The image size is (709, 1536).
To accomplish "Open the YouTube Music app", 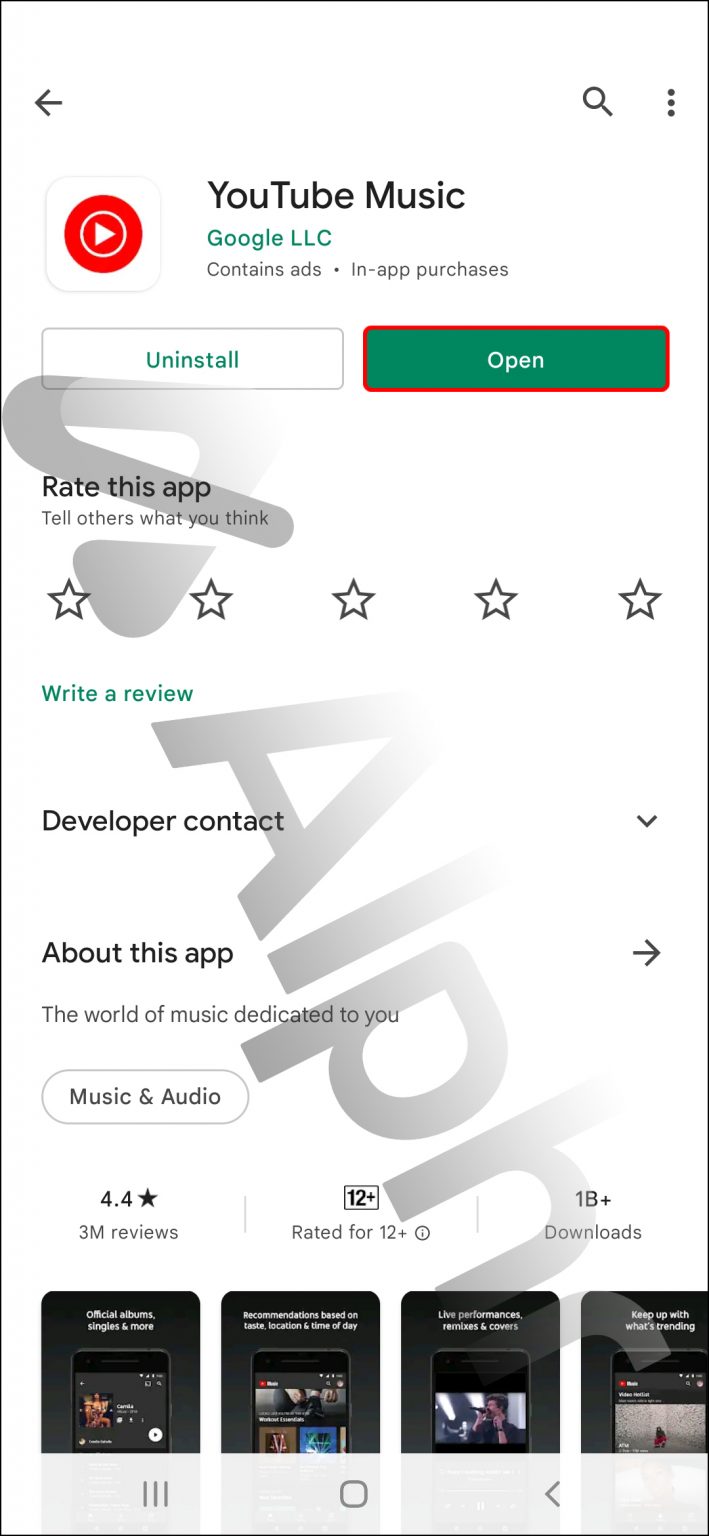I will (515, 359).
